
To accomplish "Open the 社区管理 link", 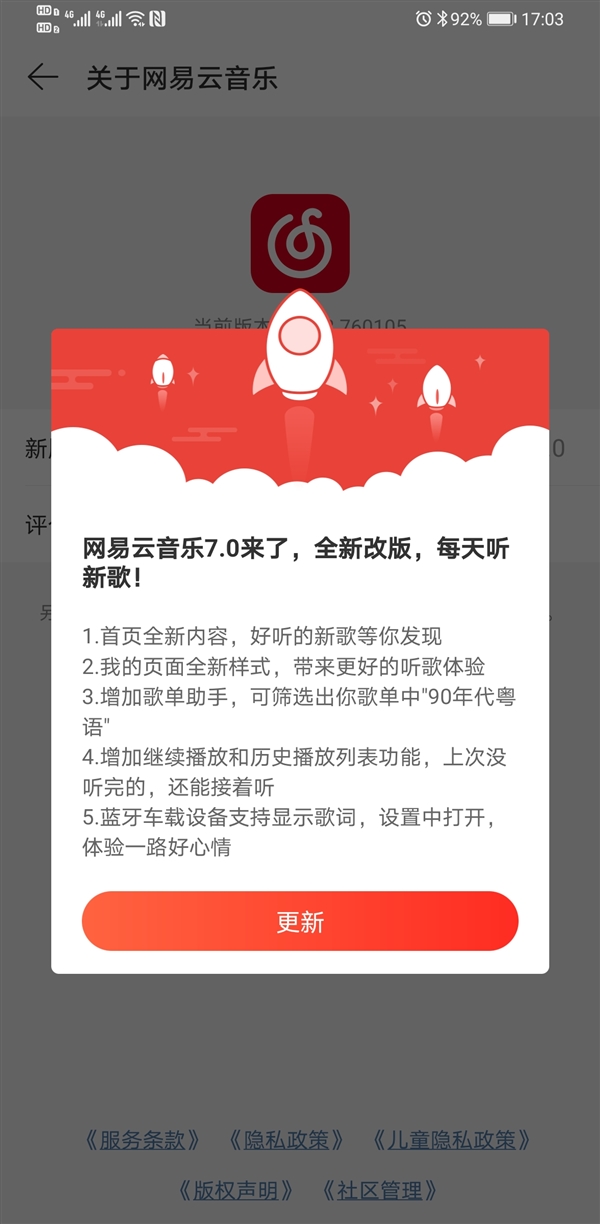I will [379, 1190].
